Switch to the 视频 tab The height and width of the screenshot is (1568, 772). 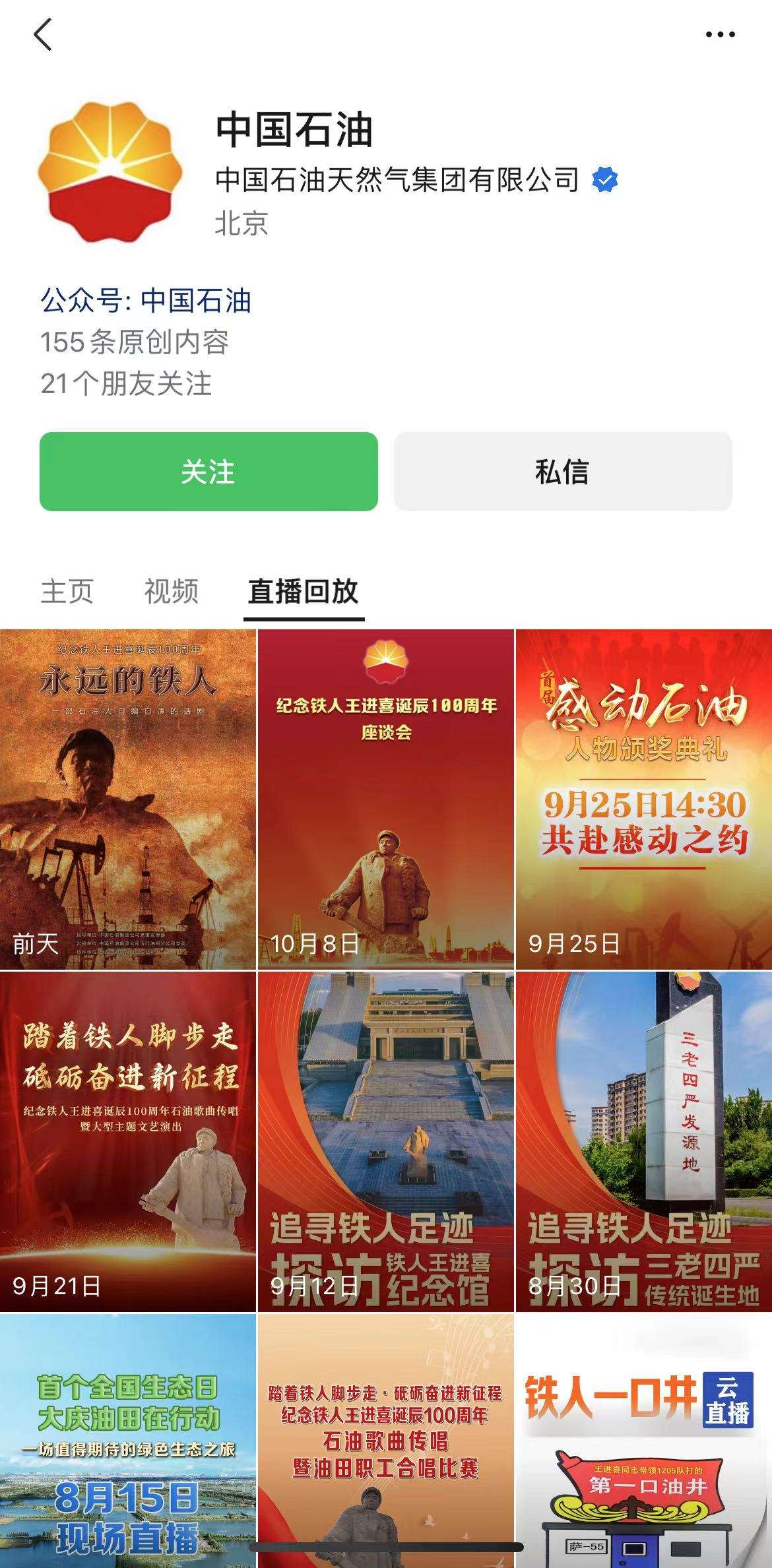(171, 591)
